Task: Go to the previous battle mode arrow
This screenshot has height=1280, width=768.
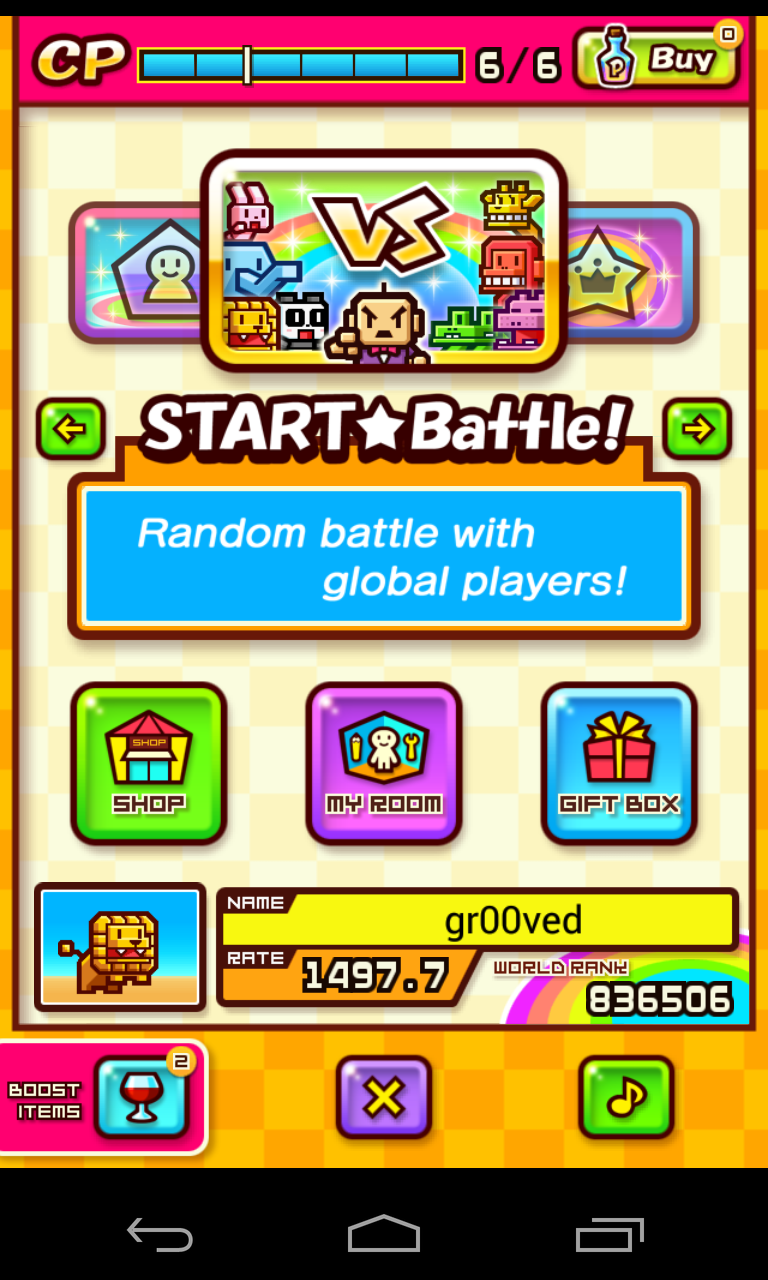Action: [70, 429]
